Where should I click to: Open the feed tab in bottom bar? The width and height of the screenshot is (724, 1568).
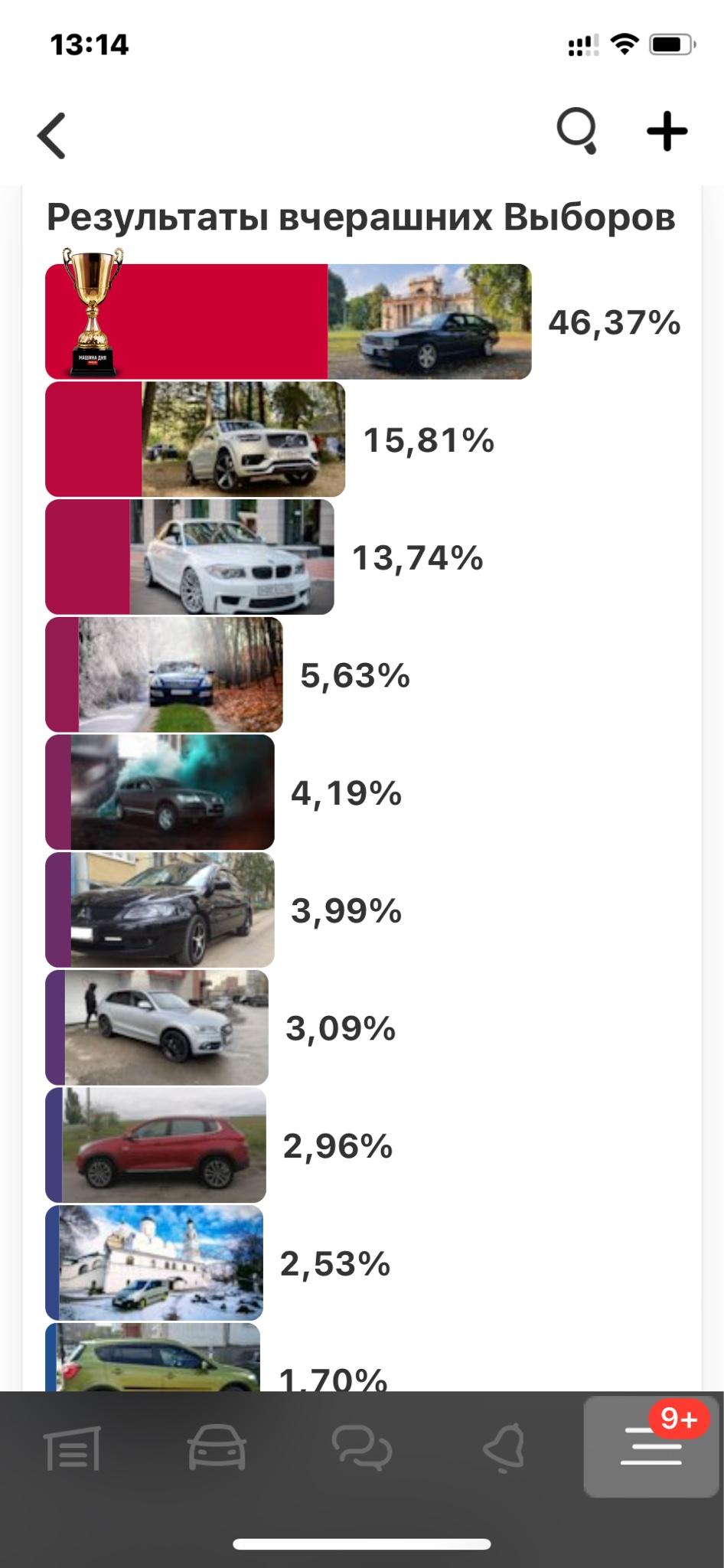tap(72, 1449)
